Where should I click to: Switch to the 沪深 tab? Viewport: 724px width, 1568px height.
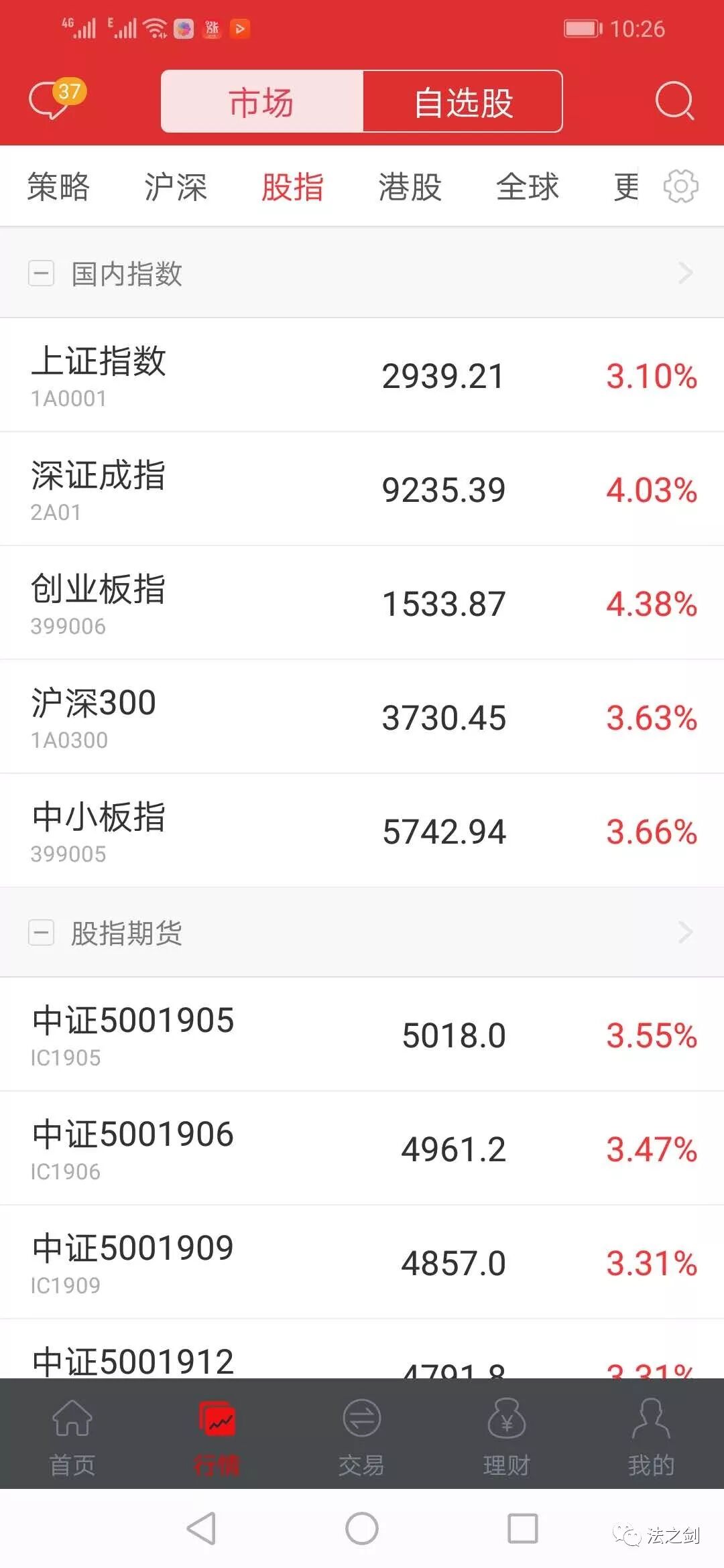(x=176, y=186)
